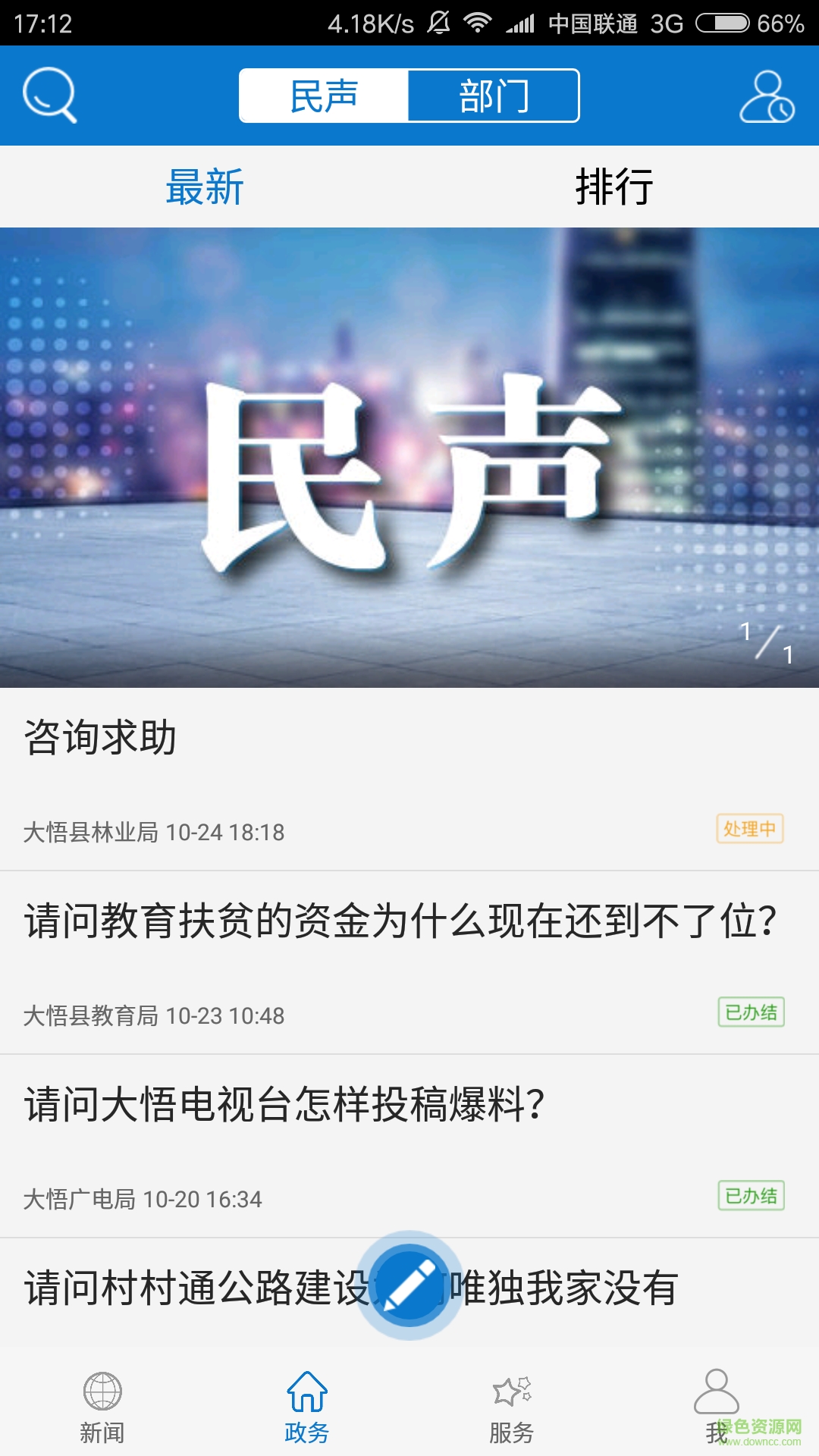
Task: Compose a new post with the pencil button
Action: coord(409,1285)
